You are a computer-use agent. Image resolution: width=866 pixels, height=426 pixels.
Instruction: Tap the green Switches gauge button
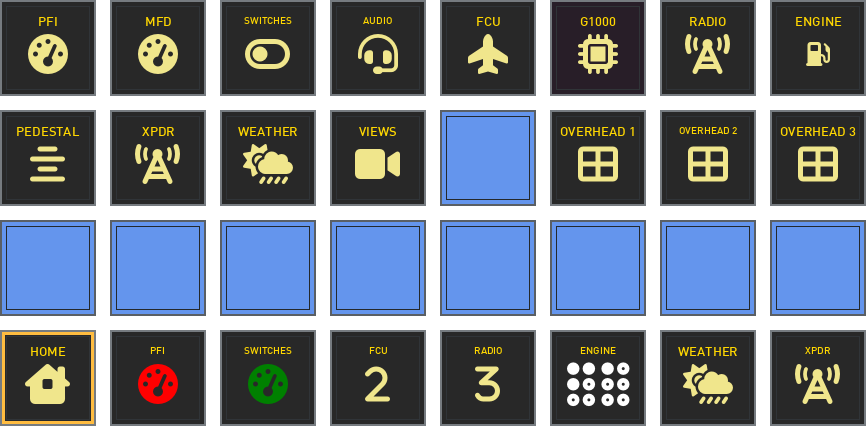pyautogui.click(x=268, y=377)
